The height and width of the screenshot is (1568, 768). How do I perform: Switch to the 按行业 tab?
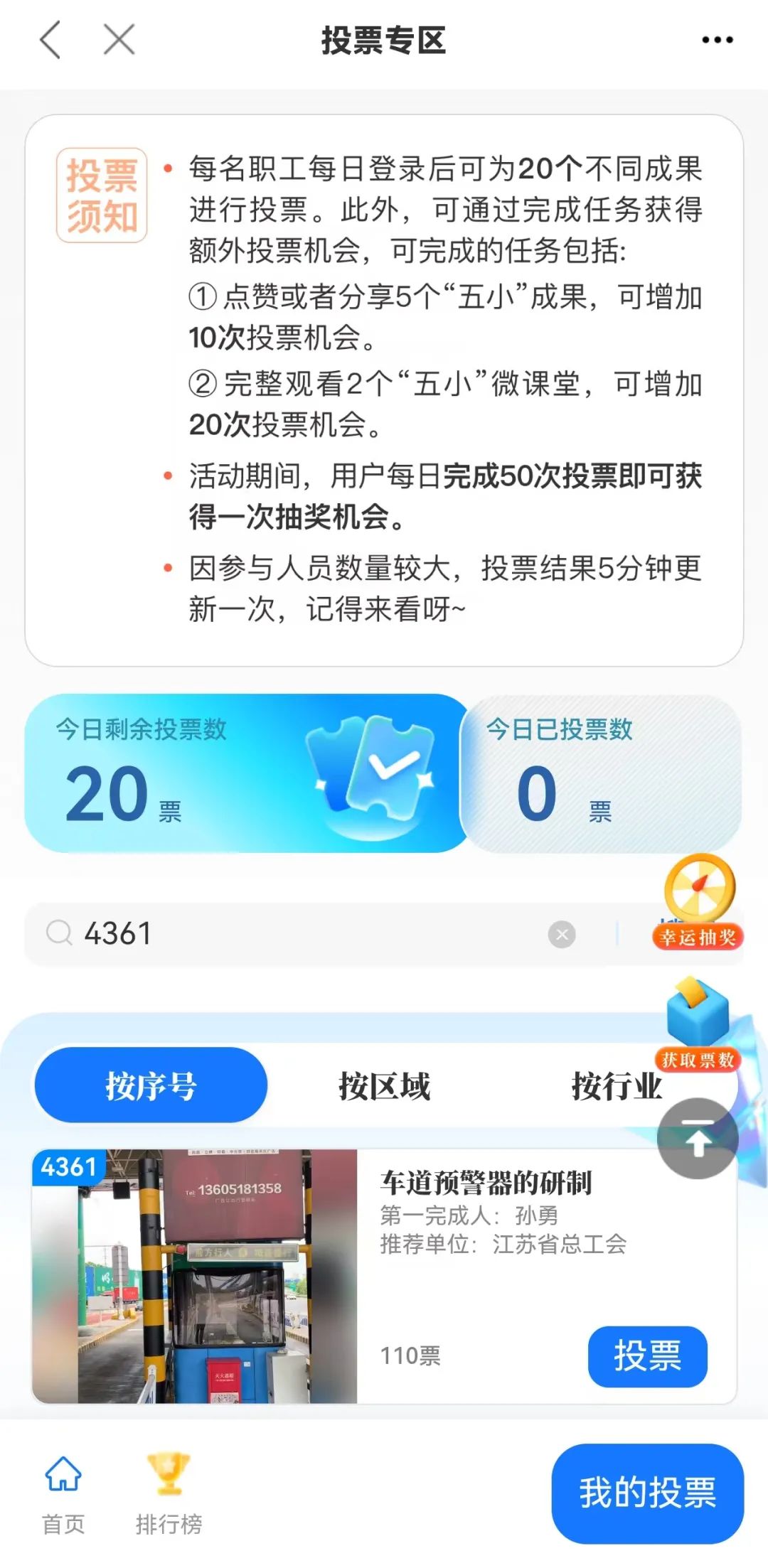coord(616,1085)
